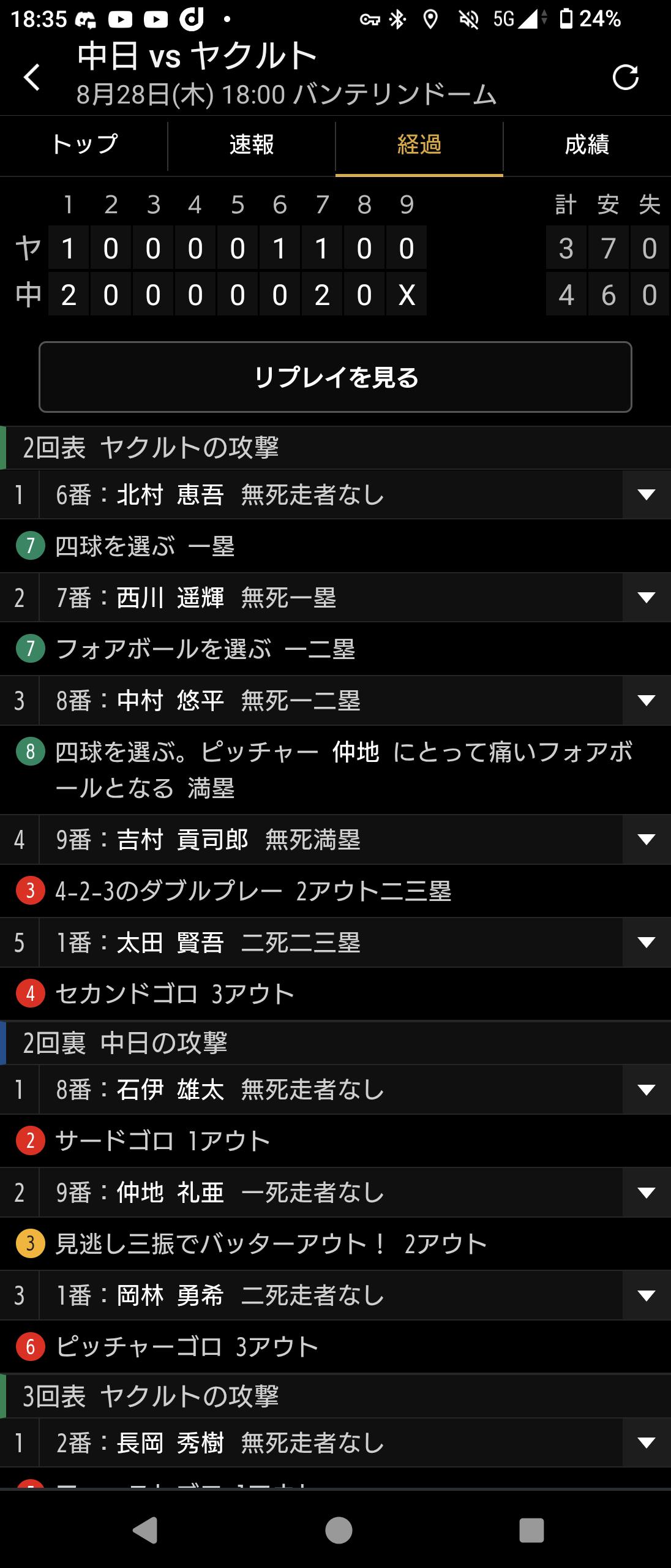Viewport: 671px width, 1568px height.
Task: Tap the リプレイを見る button
Action: [x=335, y=377]
